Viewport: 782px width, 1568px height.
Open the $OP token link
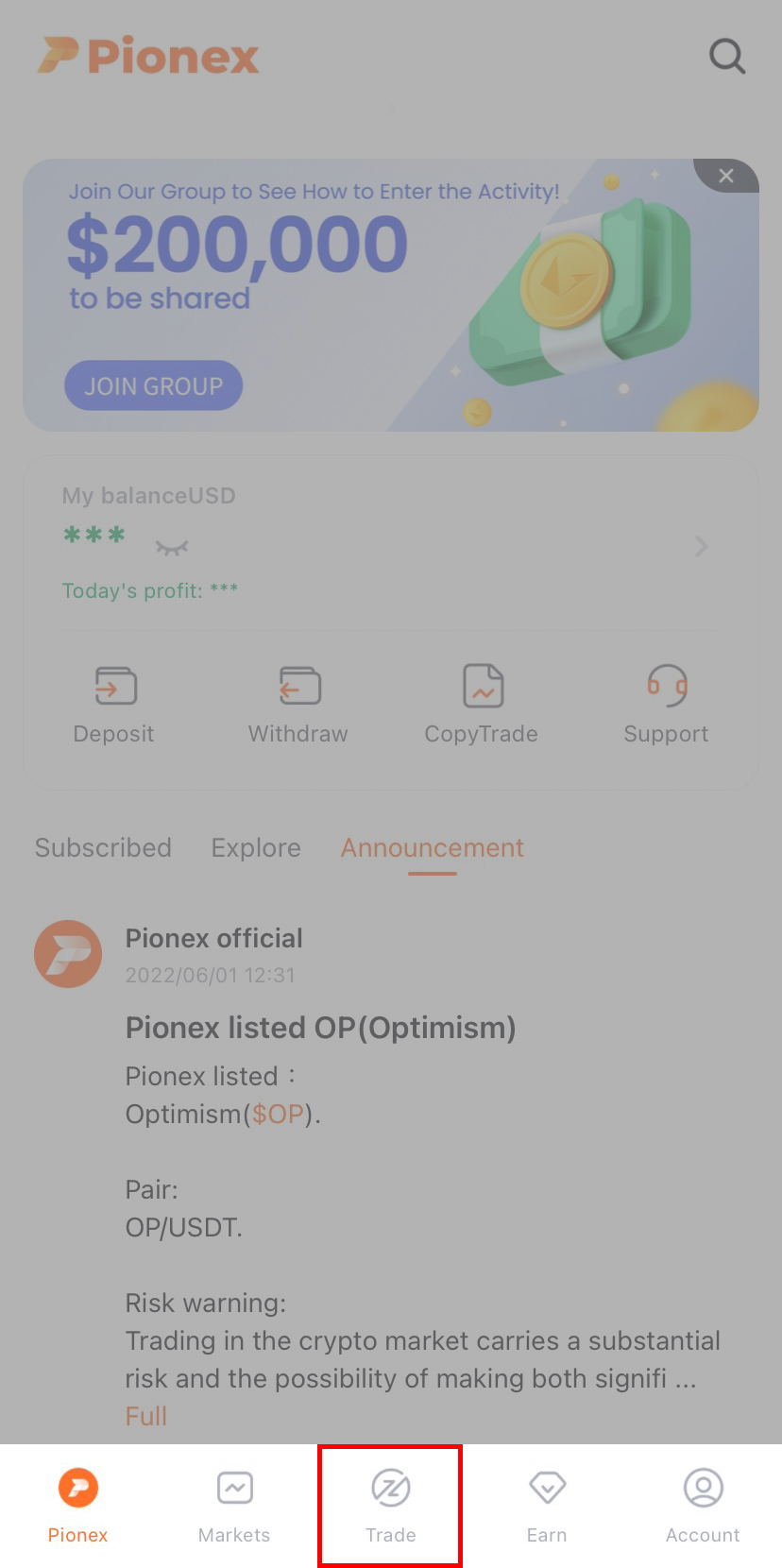pos(279,1114)
